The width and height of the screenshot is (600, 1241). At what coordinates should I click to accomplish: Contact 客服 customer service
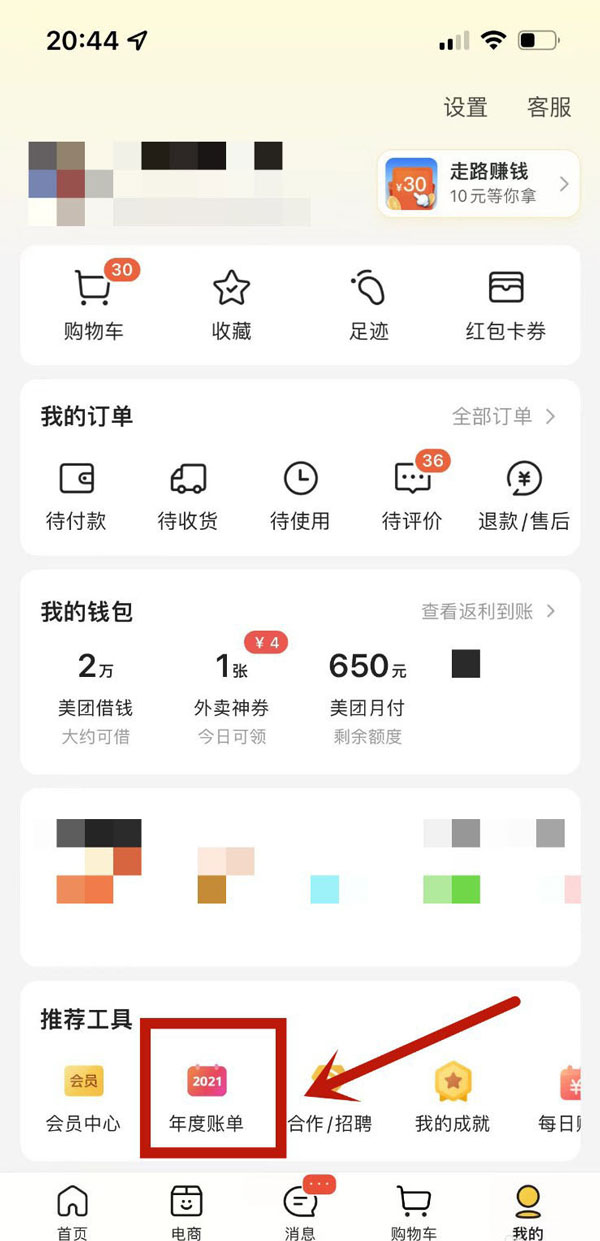549,108
